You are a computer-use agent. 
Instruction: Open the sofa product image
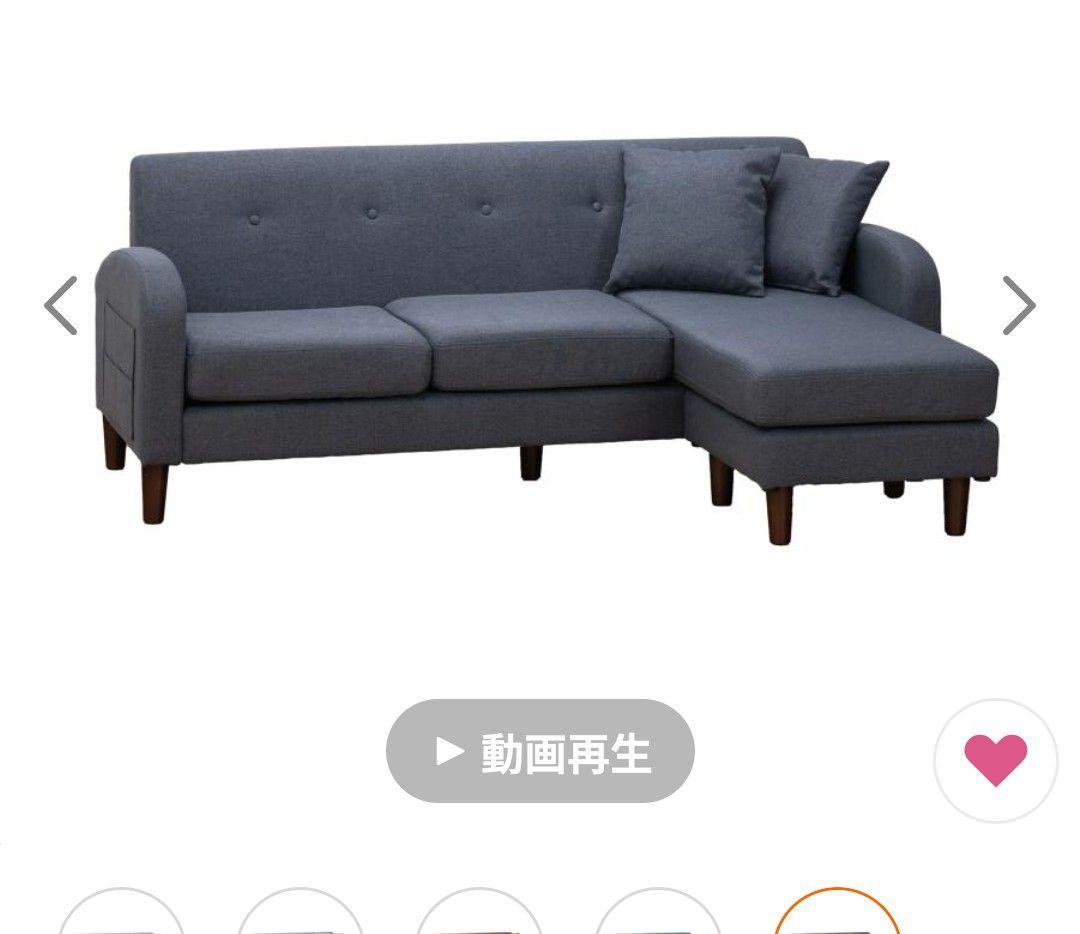tap(545, 340)
